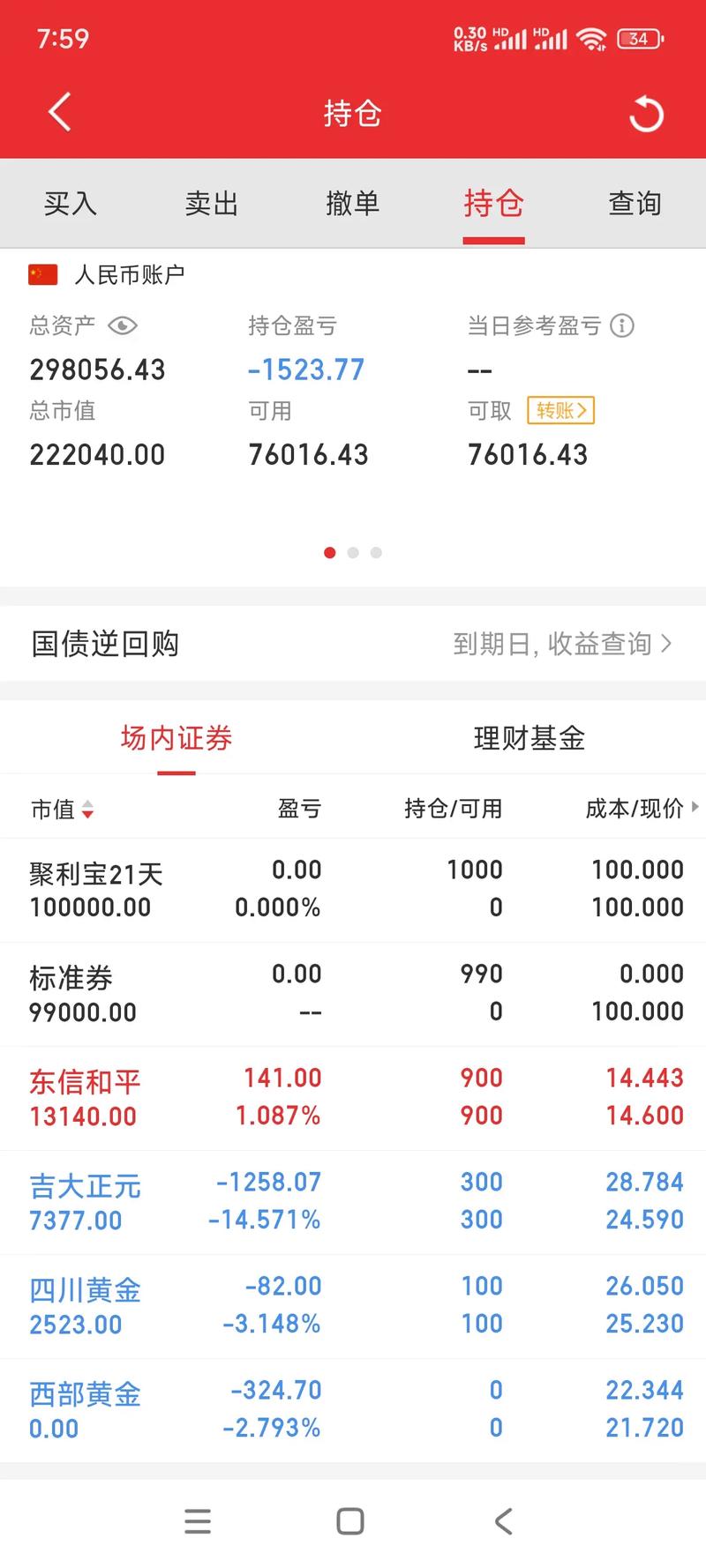The height and width of the screenshot is (1568, 706).
Task: Switch to the 理财基金 tab
Action: point(529,739)
